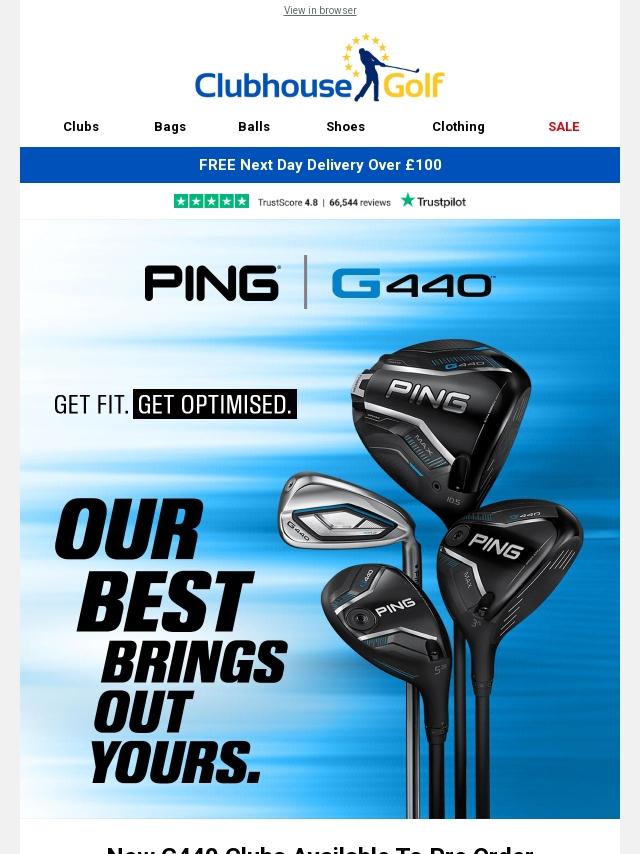640x854 pixels.
Task: Tap the Free Next Day Delivery banner
Action: [x=320, y=165]
